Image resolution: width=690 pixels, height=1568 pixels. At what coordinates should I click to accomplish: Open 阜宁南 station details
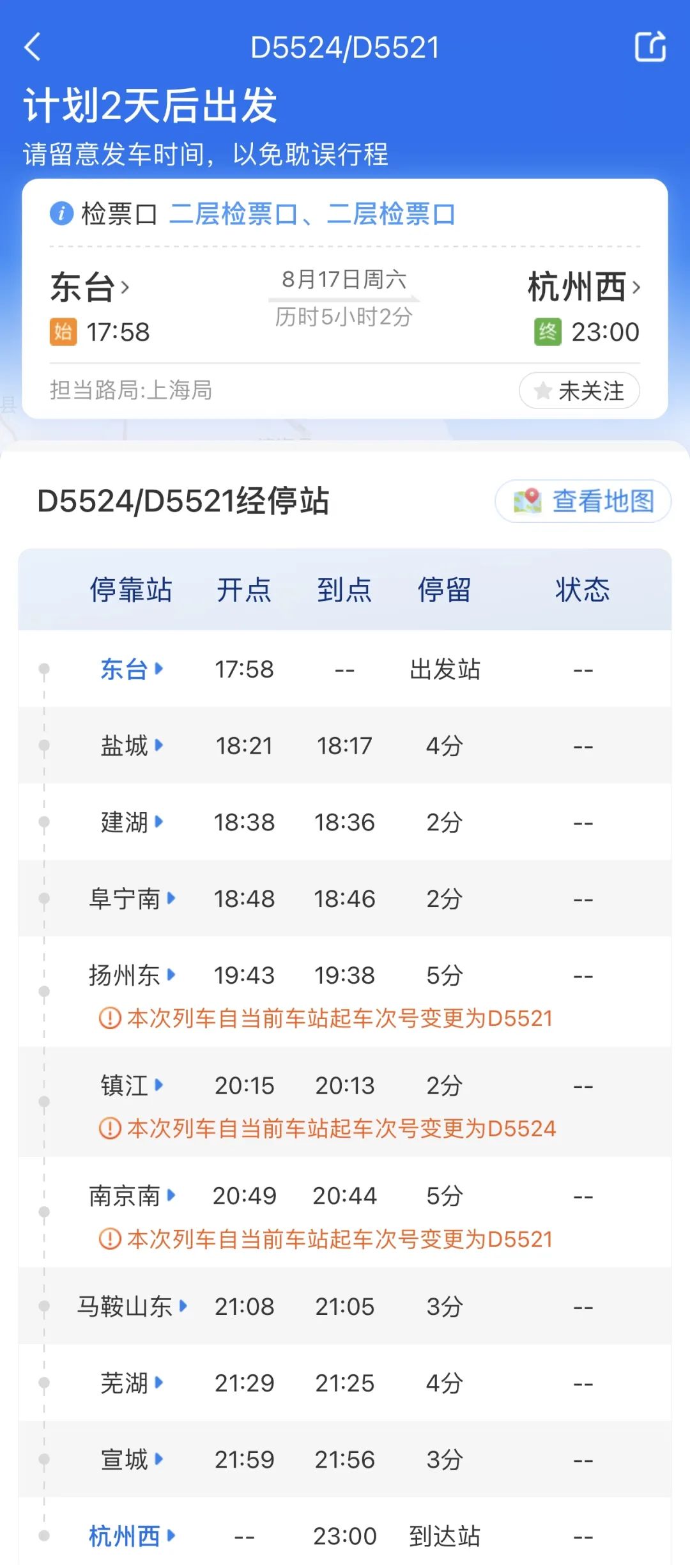[132, 899]
